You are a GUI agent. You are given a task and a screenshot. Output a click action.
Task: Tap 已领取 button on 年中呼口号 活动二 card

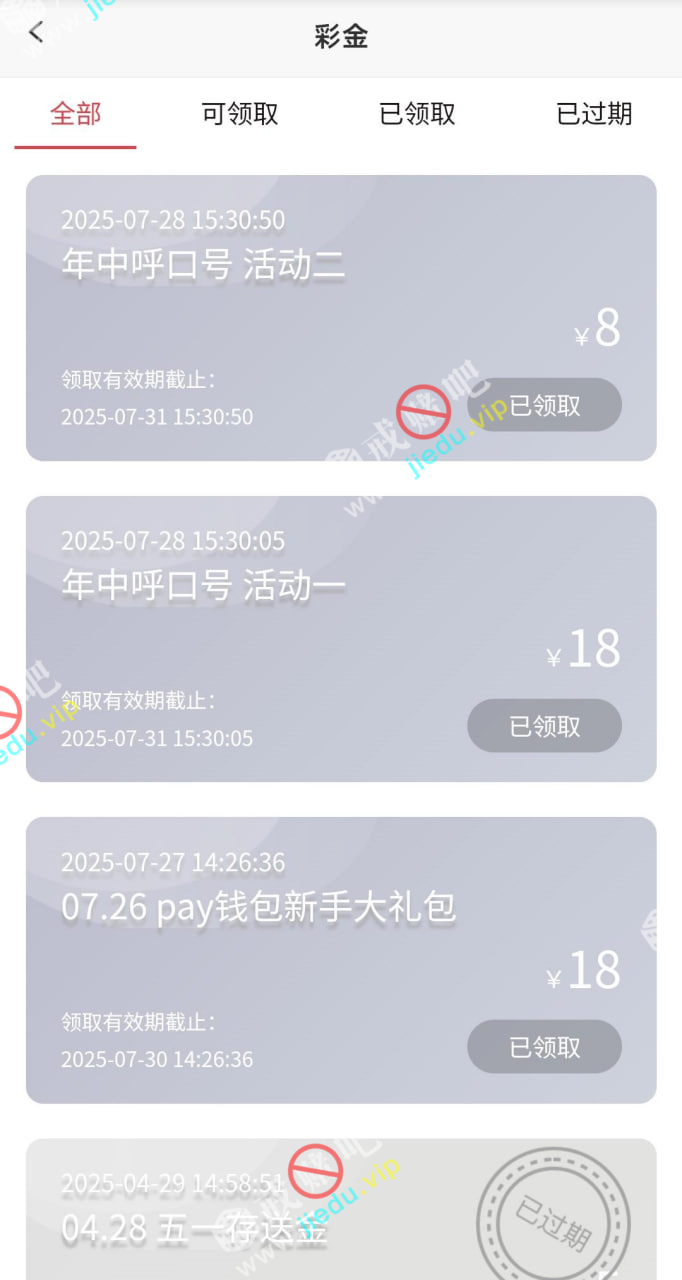point(544,405)
